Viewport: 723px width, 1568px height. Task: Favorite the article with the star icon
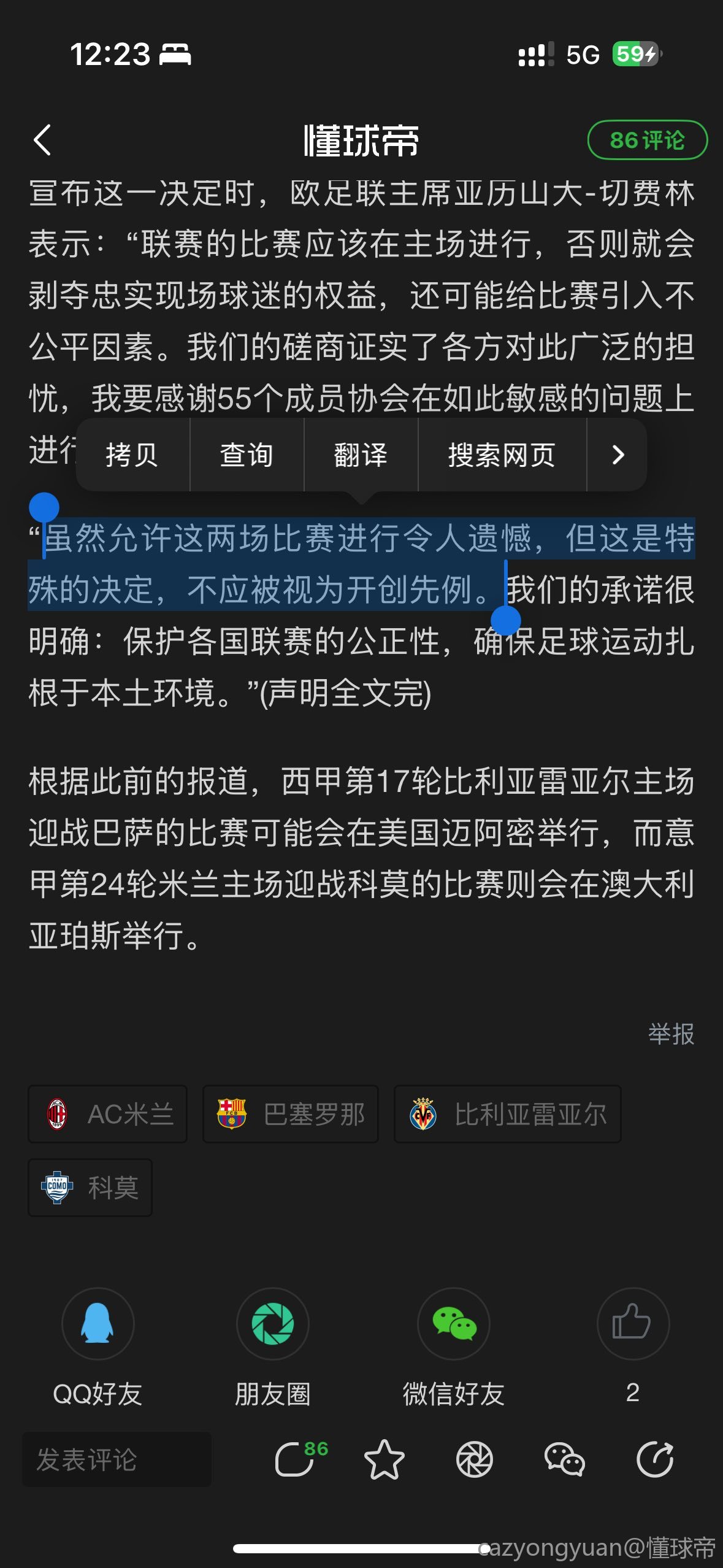pyautogui.click(x=384, y=1459)
